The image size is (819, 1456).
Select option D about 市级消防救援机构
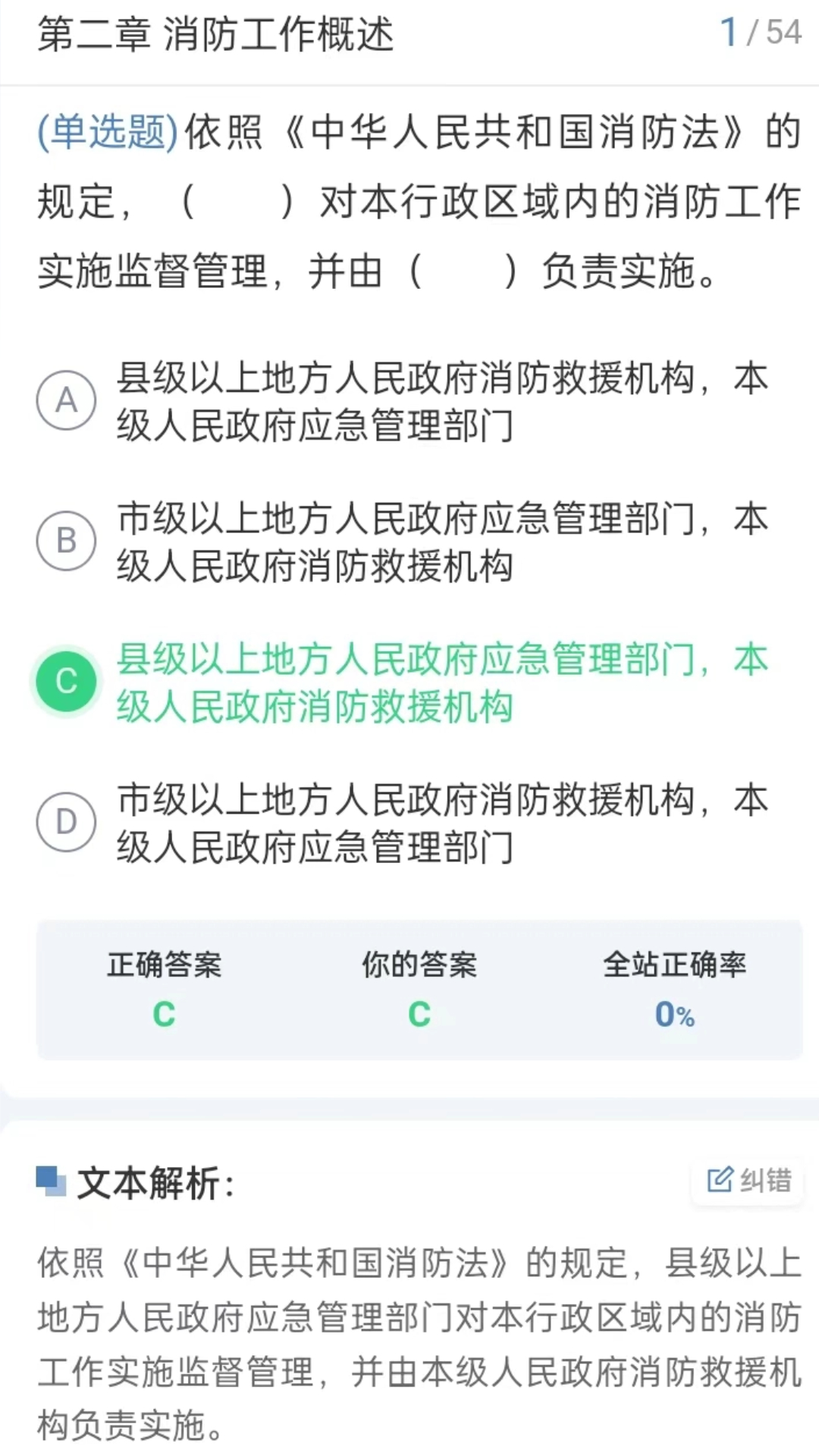click(440, 821)
